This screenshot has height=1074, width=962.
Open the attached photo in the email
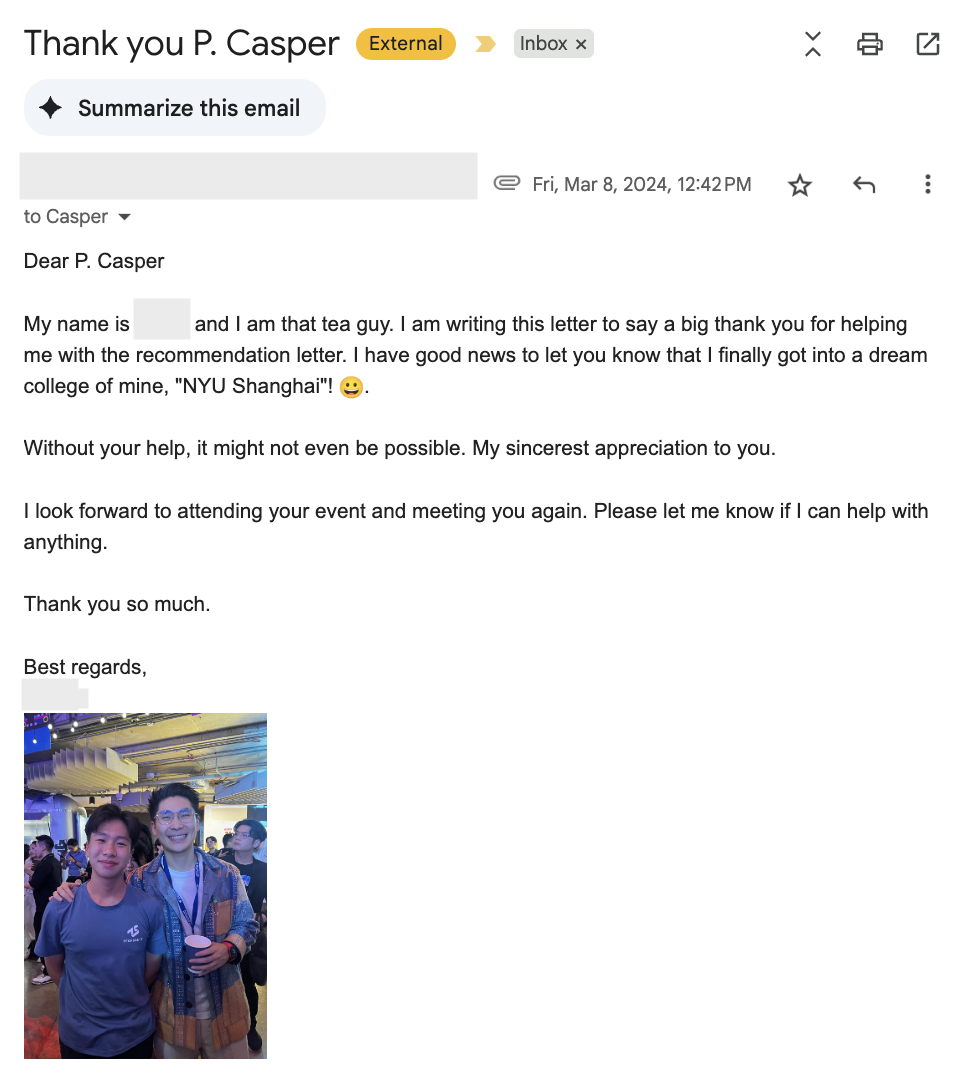(x=145, y=885)
